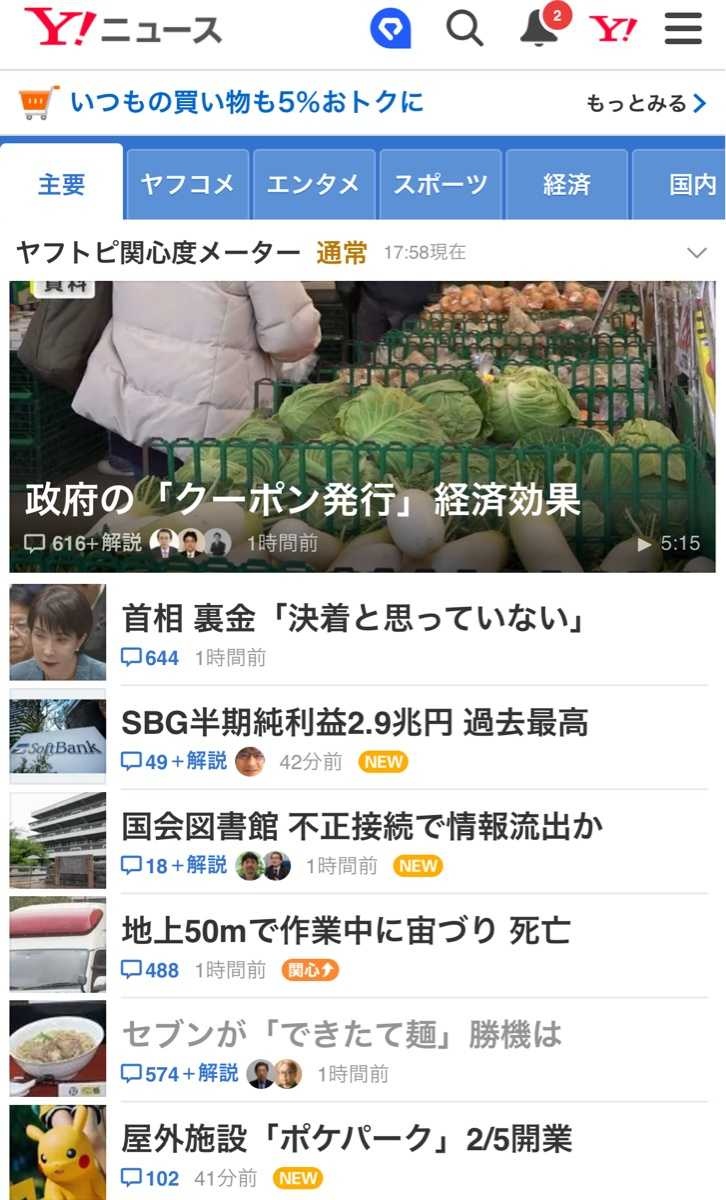
Task: Switch to the 経済 tab
Action: [566, 185]
